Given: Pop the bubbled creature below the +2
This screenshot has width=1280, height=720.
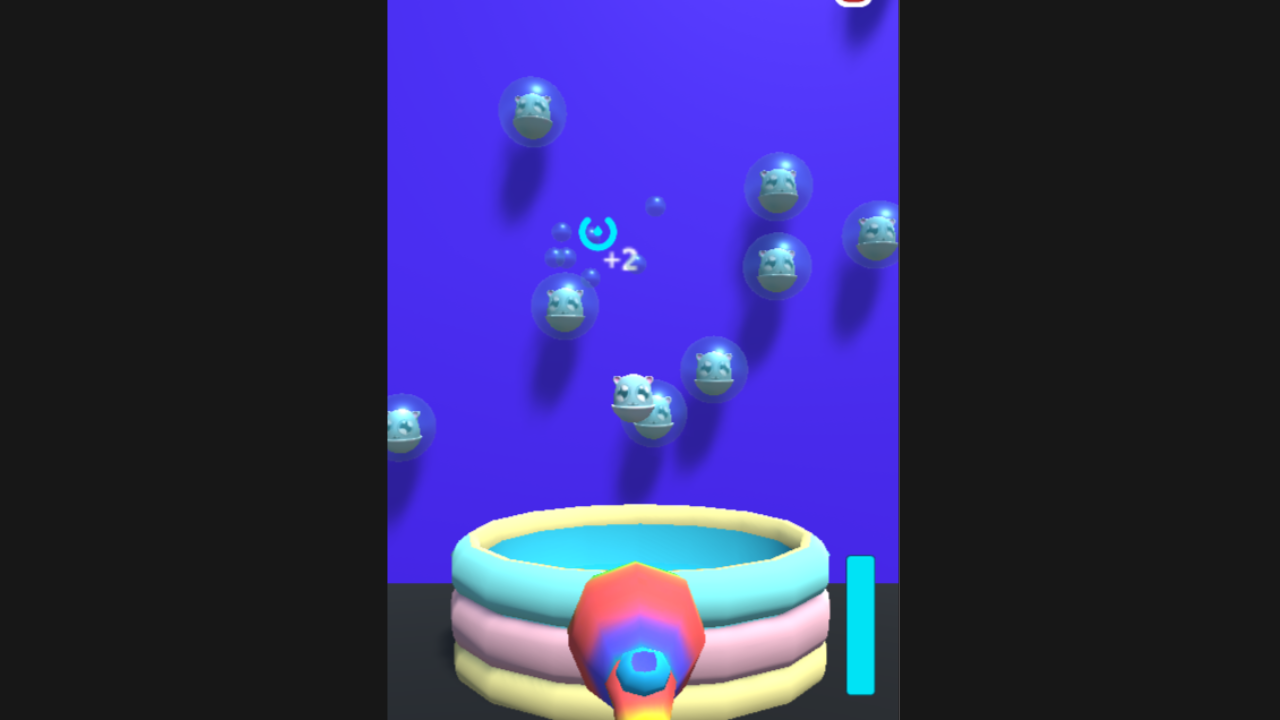Looking at the screenshot, I should click(x=565, y=306).
